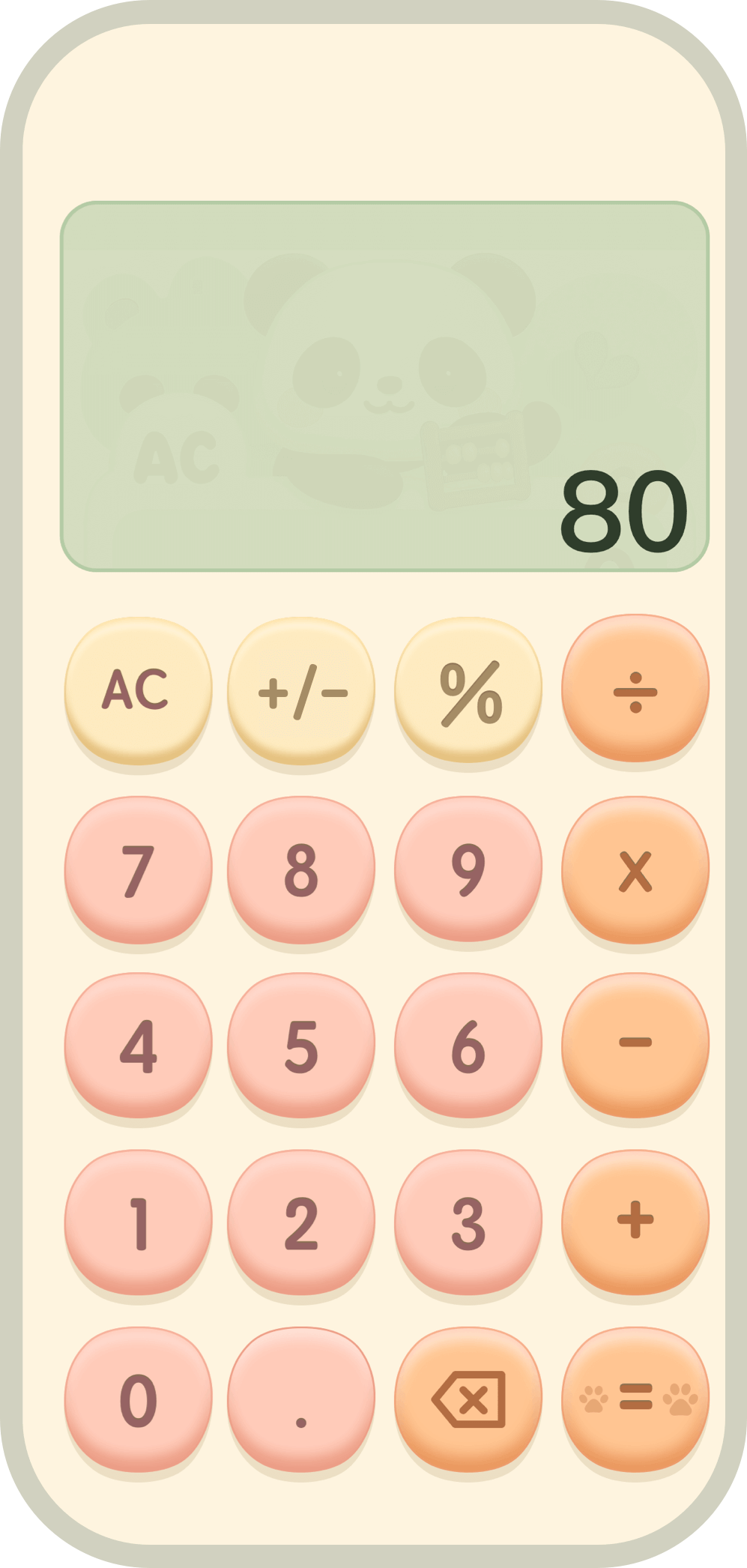This screenshot has width=747, height=1568.
Task: Enter the digit 2
Action: coord(301,1223)
